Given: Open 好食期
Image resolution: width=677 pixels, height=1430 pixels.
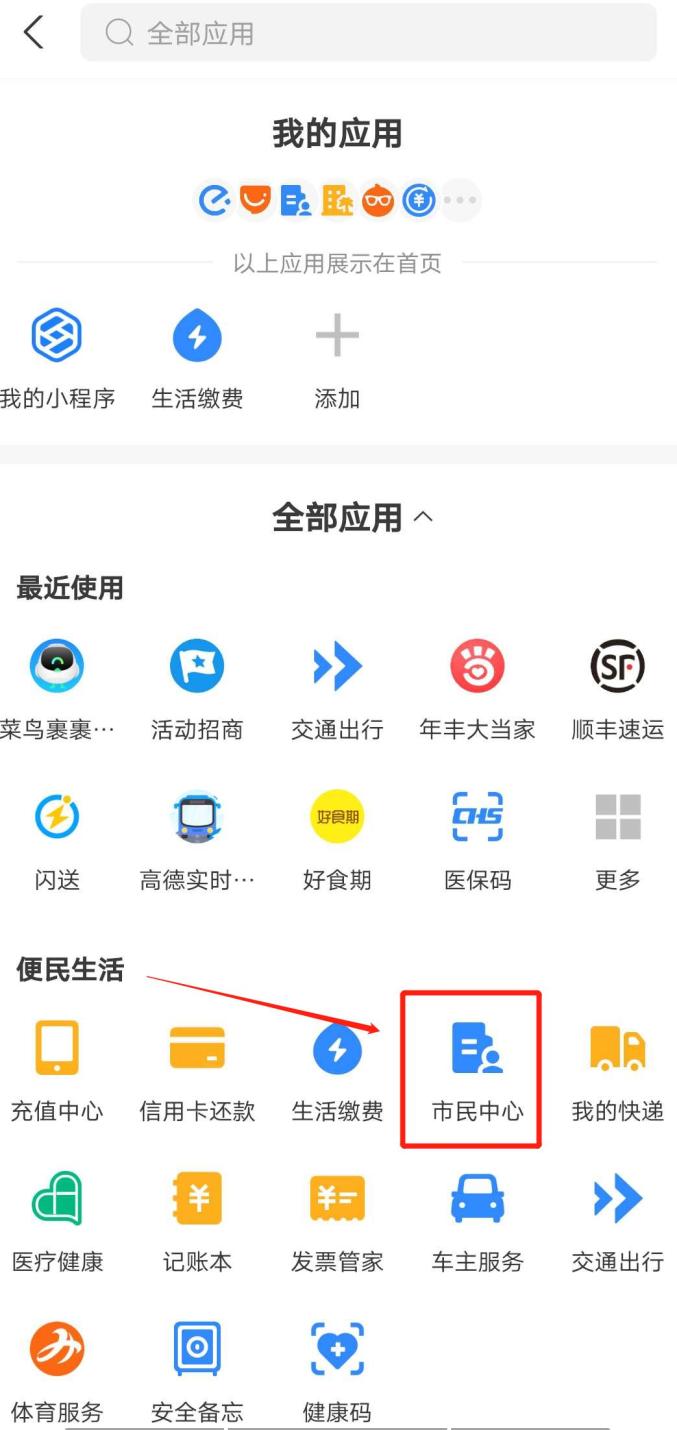Looking at the screenshot, I should [x=337, y=840].
